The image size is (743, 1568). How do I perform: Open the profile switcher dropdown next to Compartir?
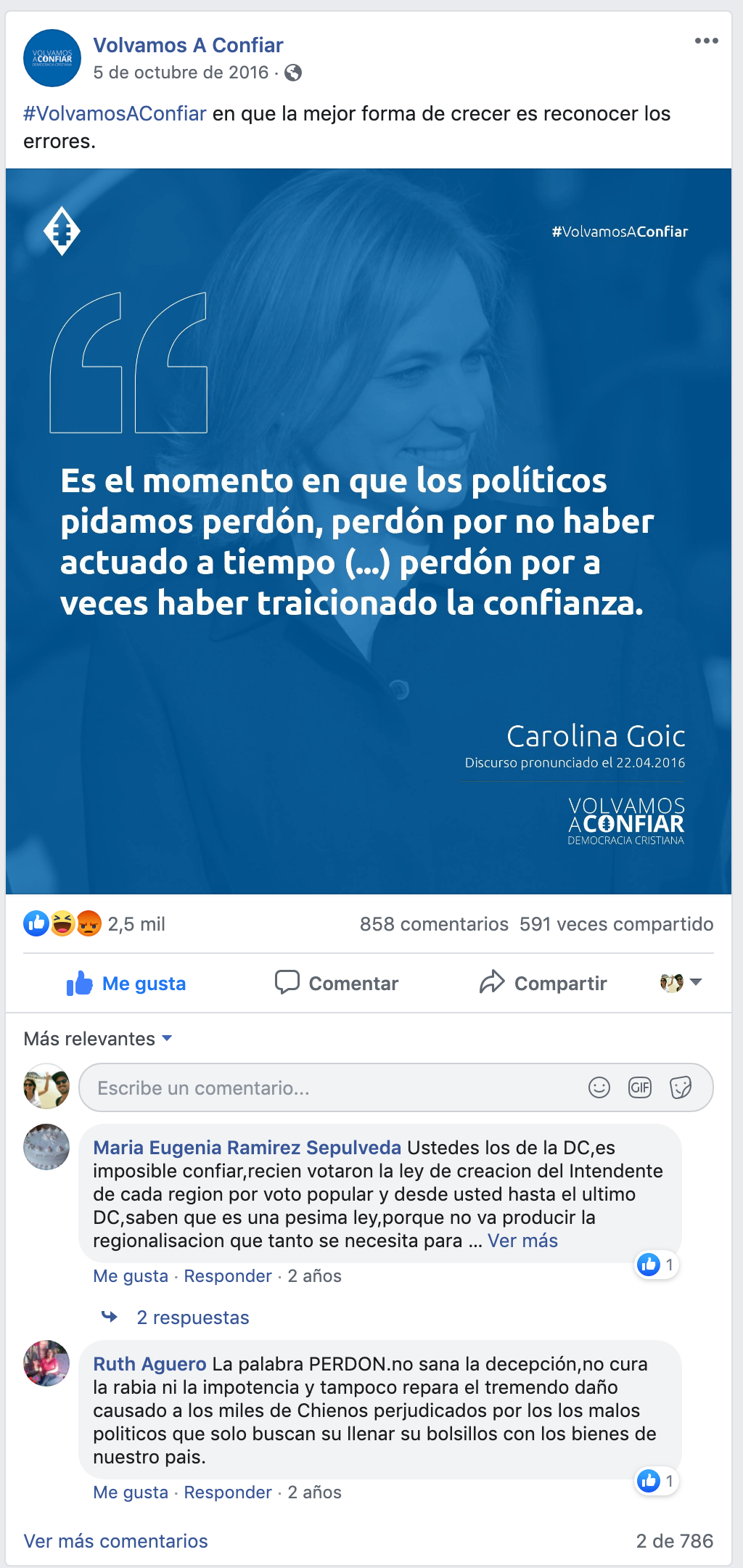pos(681,983)
